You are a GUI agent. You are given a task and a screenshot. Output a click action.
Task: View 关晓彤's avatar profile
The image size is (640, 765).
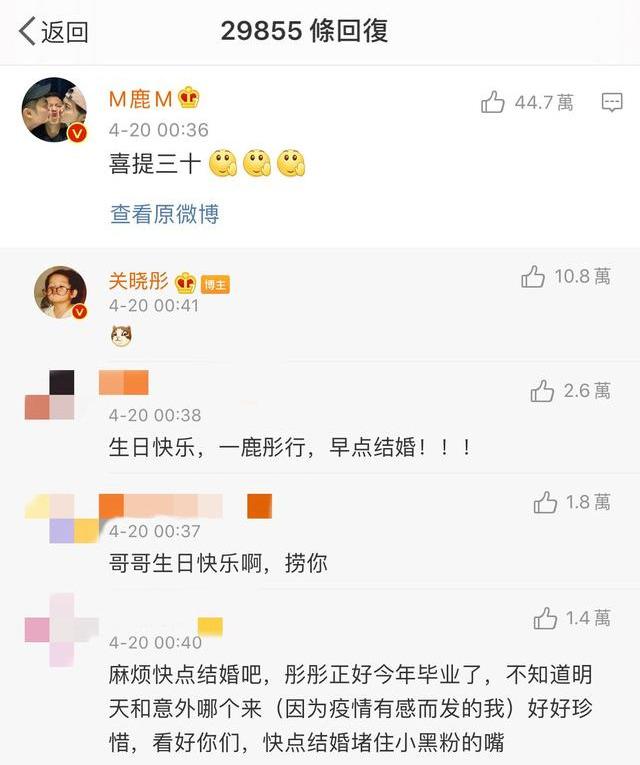click(x=60, y=292)
